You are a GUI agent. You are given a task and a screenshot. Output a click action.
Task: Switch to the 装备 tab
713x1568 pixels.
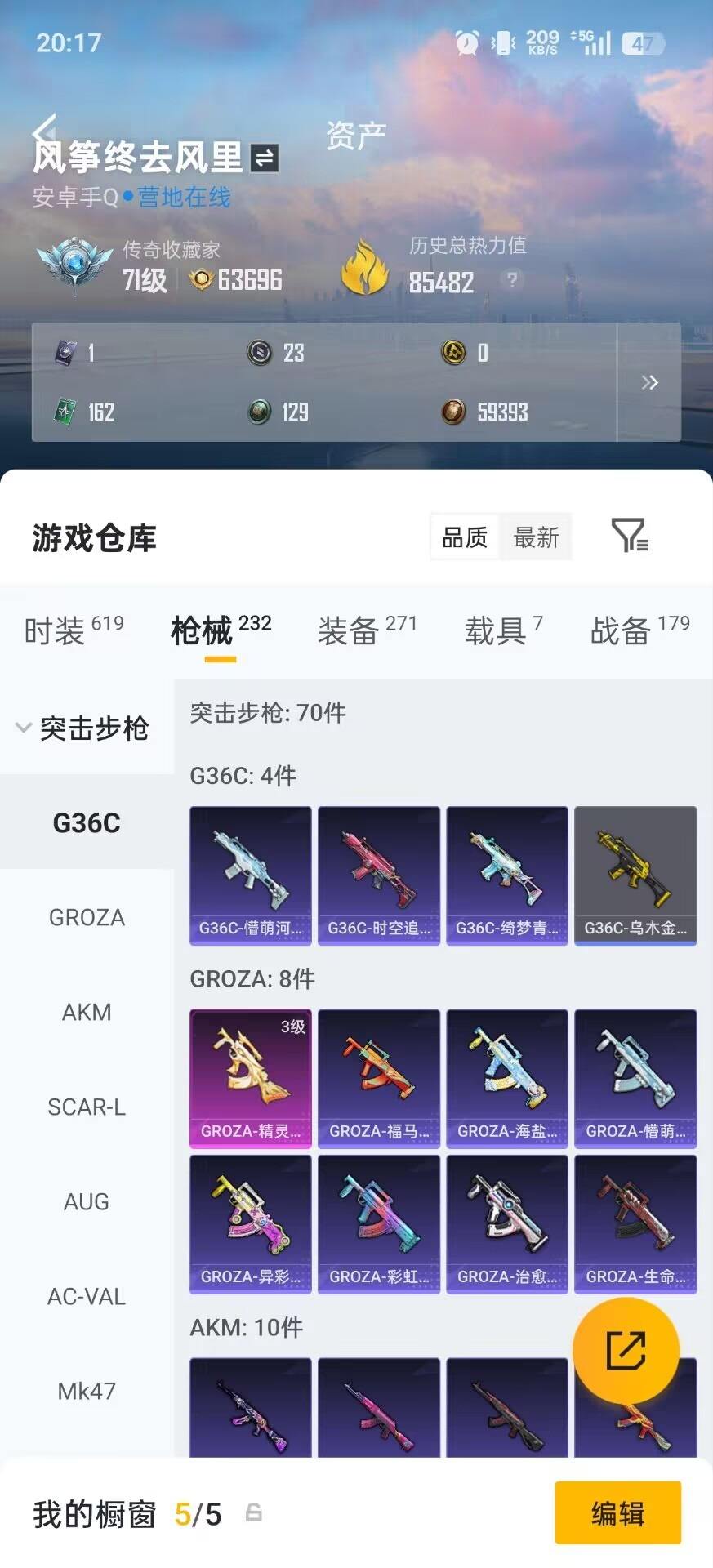[367, 630]
